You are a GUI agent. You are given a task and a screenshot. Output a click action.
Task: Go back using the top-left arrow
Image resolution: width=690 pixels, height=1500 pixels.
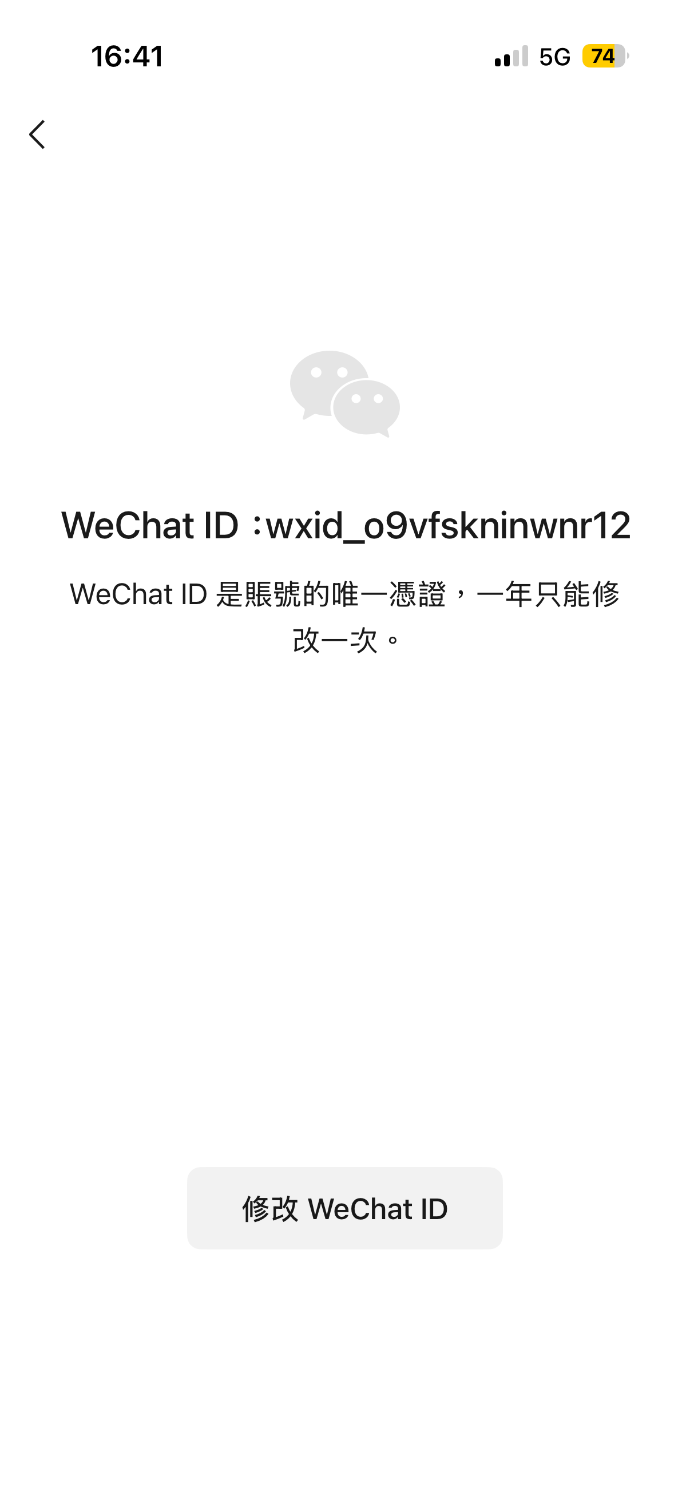[x=37, y=134]
